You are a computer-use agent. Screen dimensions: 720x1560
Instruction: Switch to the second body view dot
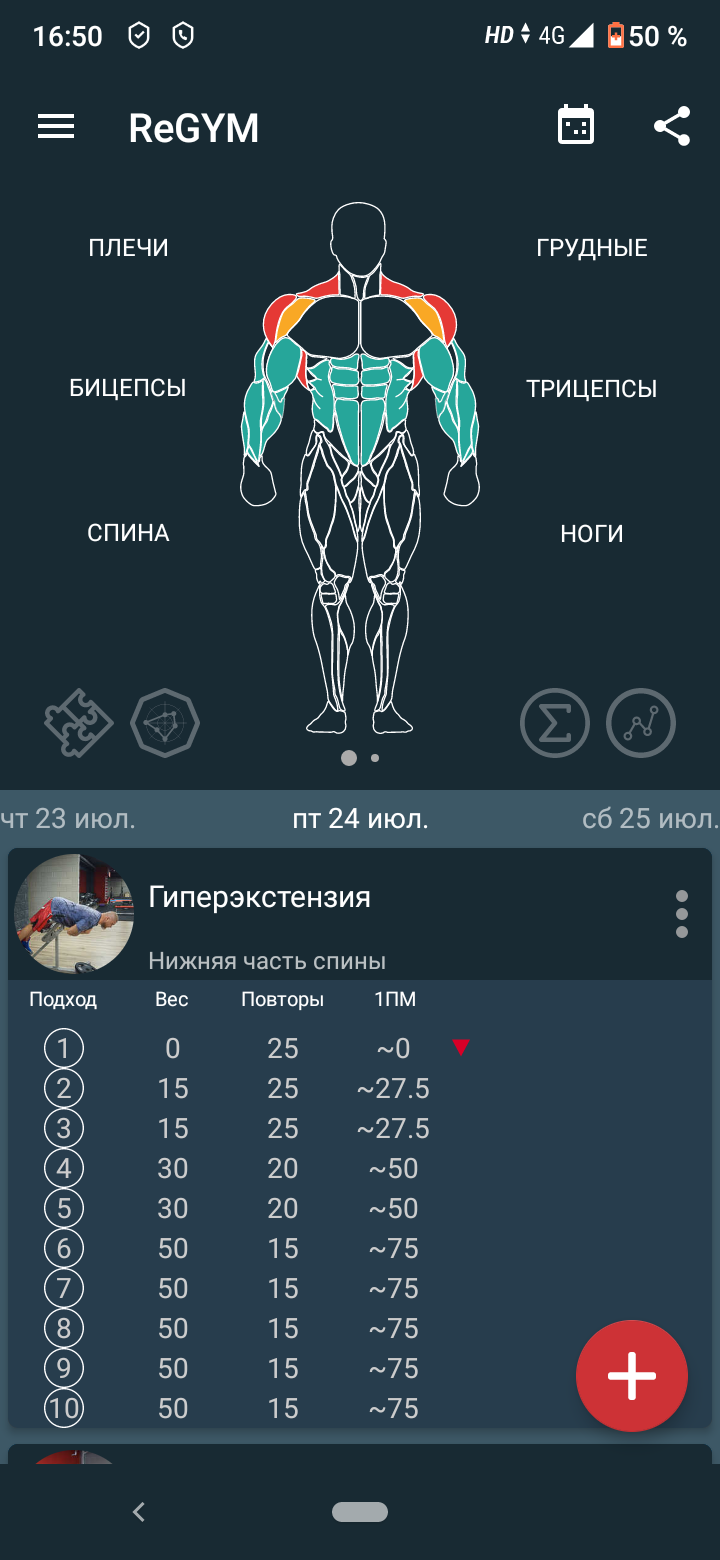coord(374,759)
